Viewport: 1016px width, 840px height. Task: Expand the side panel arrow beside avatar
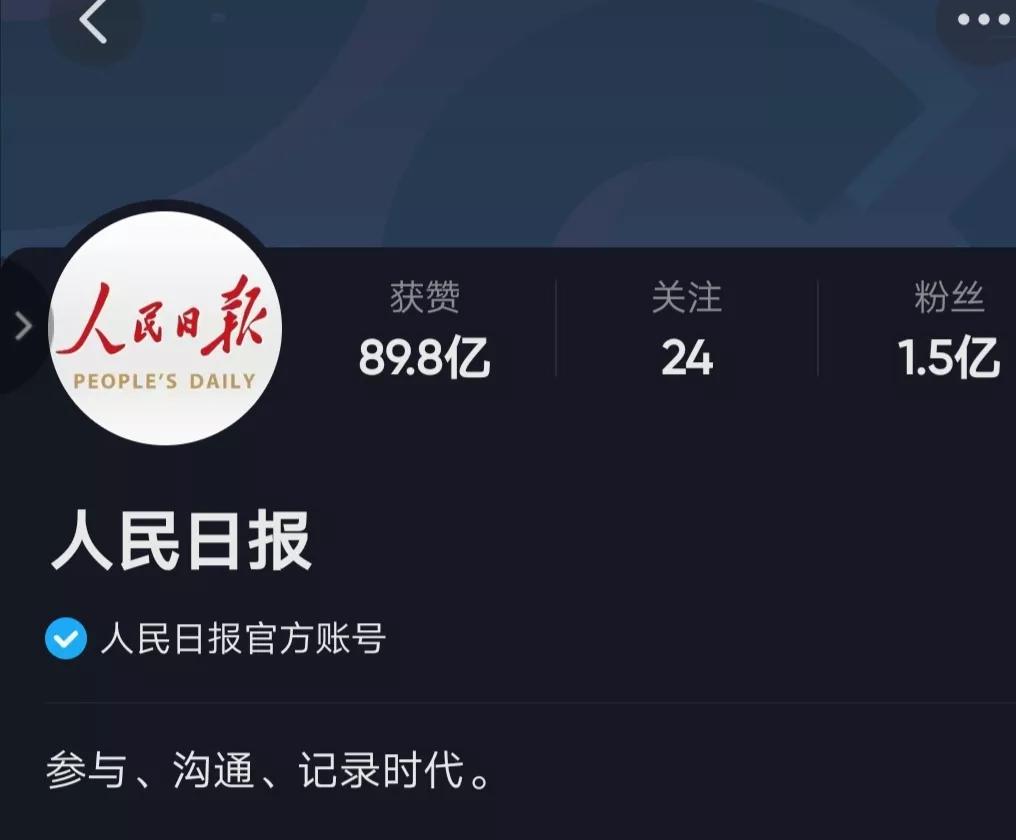click(24, 326)
